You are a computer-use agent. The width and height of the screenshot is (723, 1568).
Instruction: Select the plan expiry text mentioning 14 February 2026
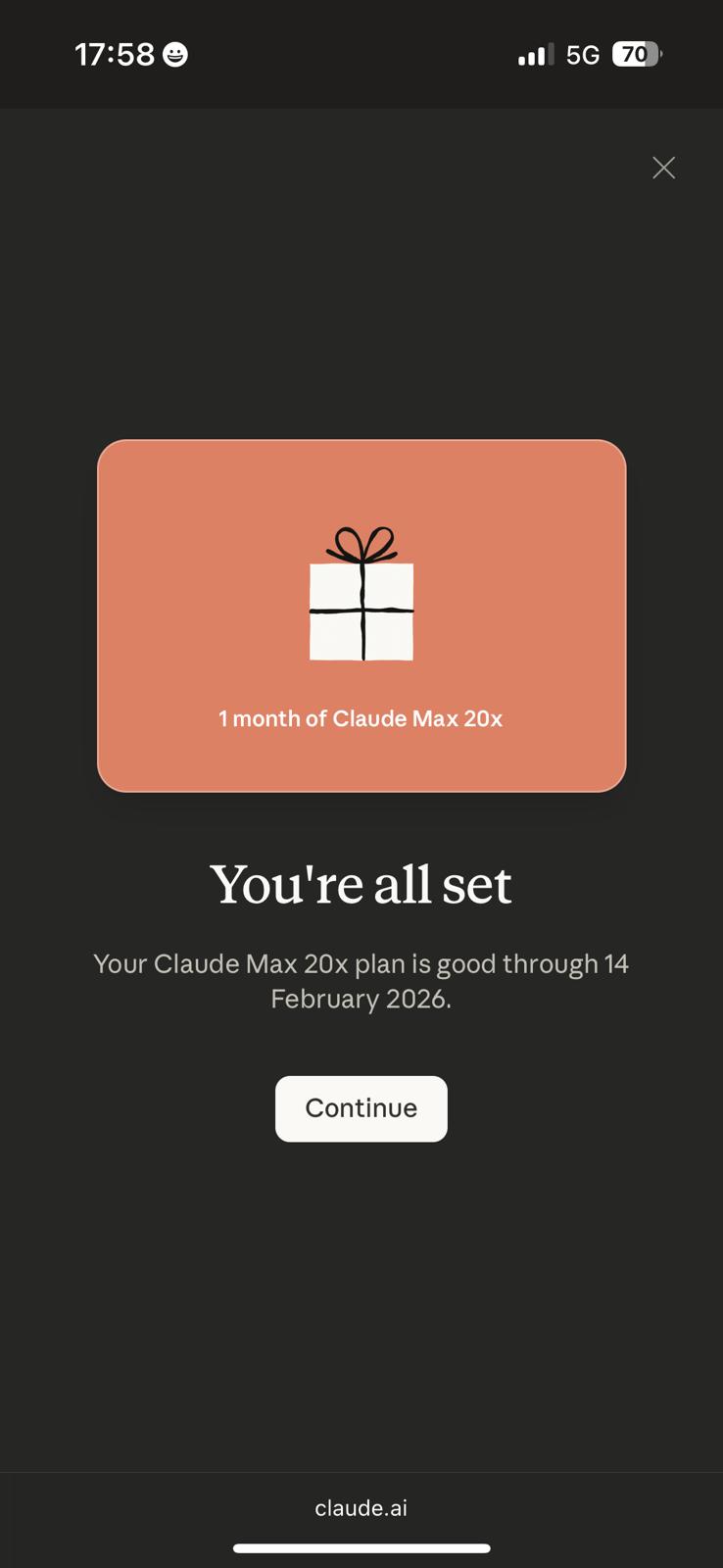point(361,980)
